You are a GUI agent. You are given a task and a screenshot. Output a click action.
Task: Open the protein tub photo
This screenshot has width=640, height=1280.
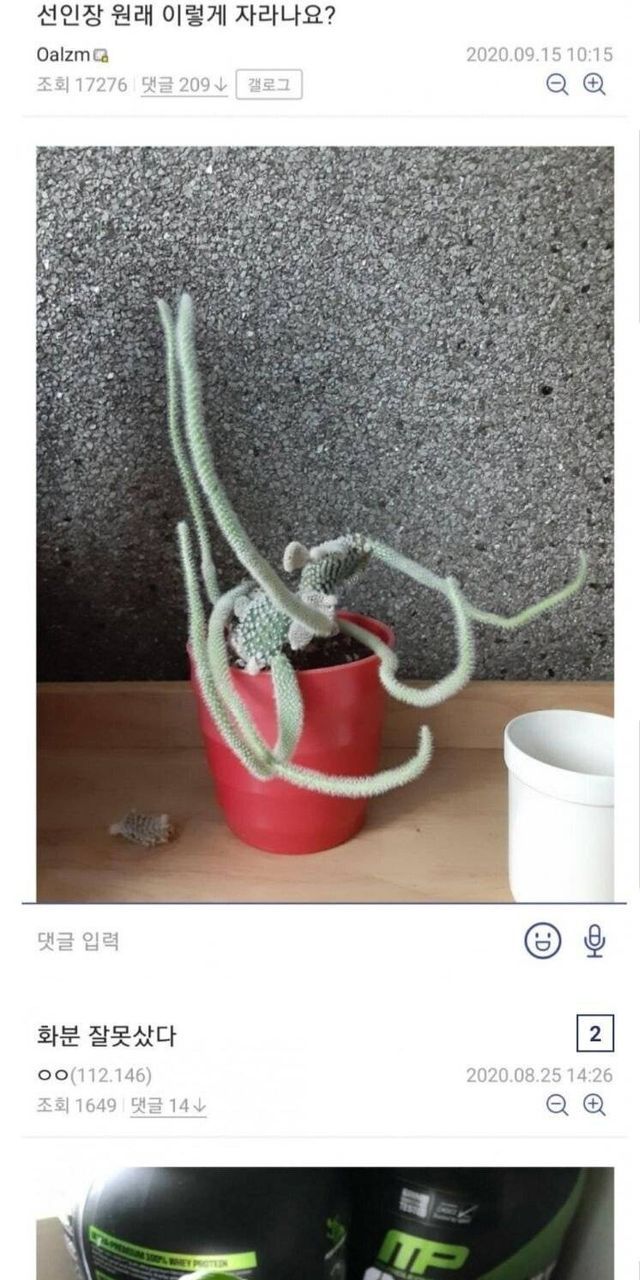(325, 1225)
